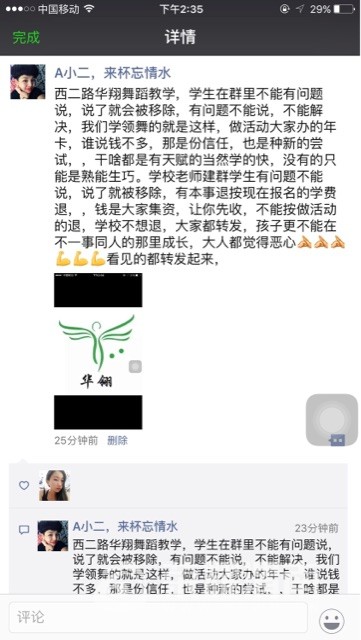Viewport: 361px width, 640px height.
Task: Open the post author's profile picture
Action: [28, 82]
